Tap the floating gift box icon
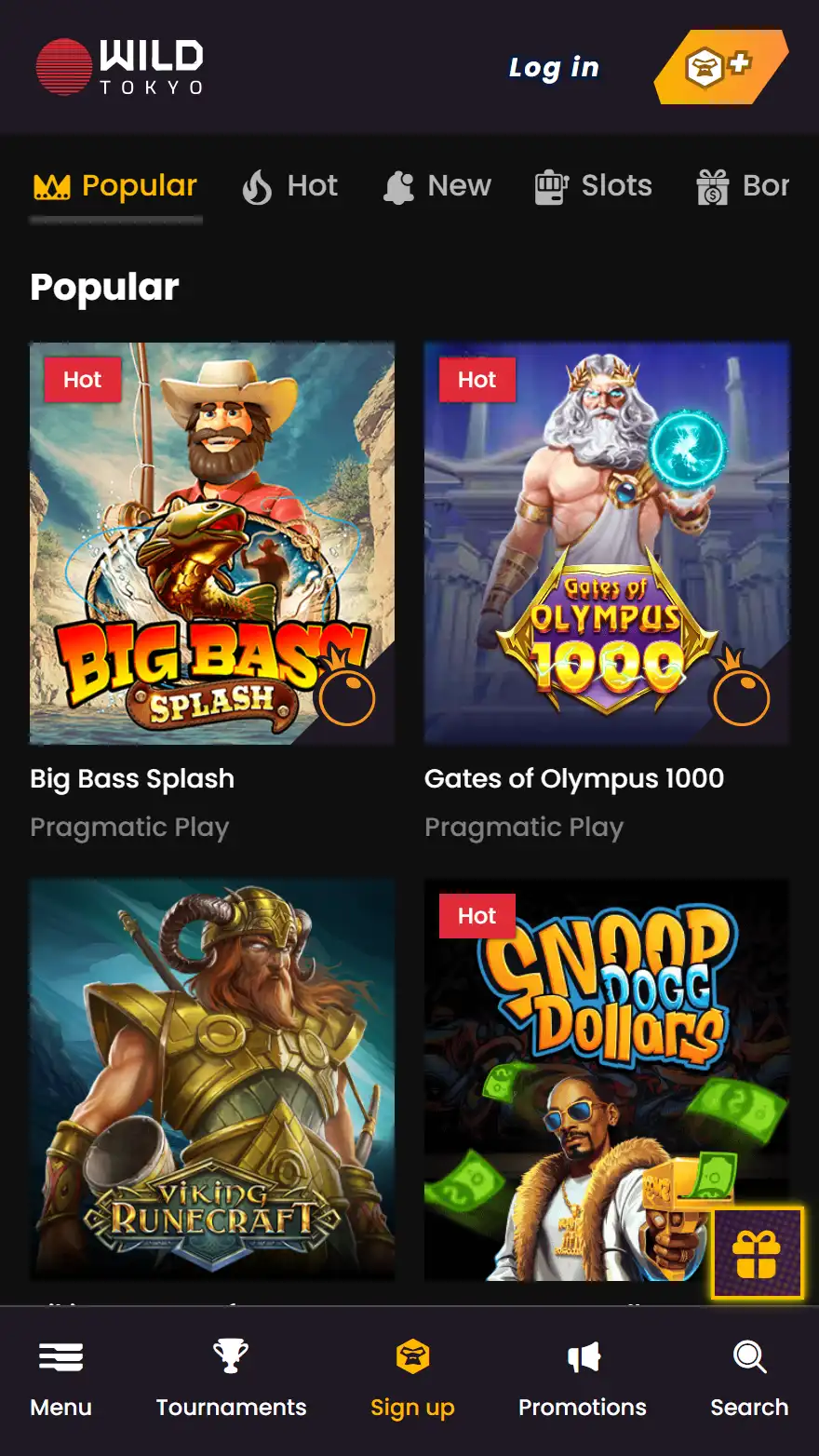Viewport: 819px width, 1456px height. (x=757, y=1253)
